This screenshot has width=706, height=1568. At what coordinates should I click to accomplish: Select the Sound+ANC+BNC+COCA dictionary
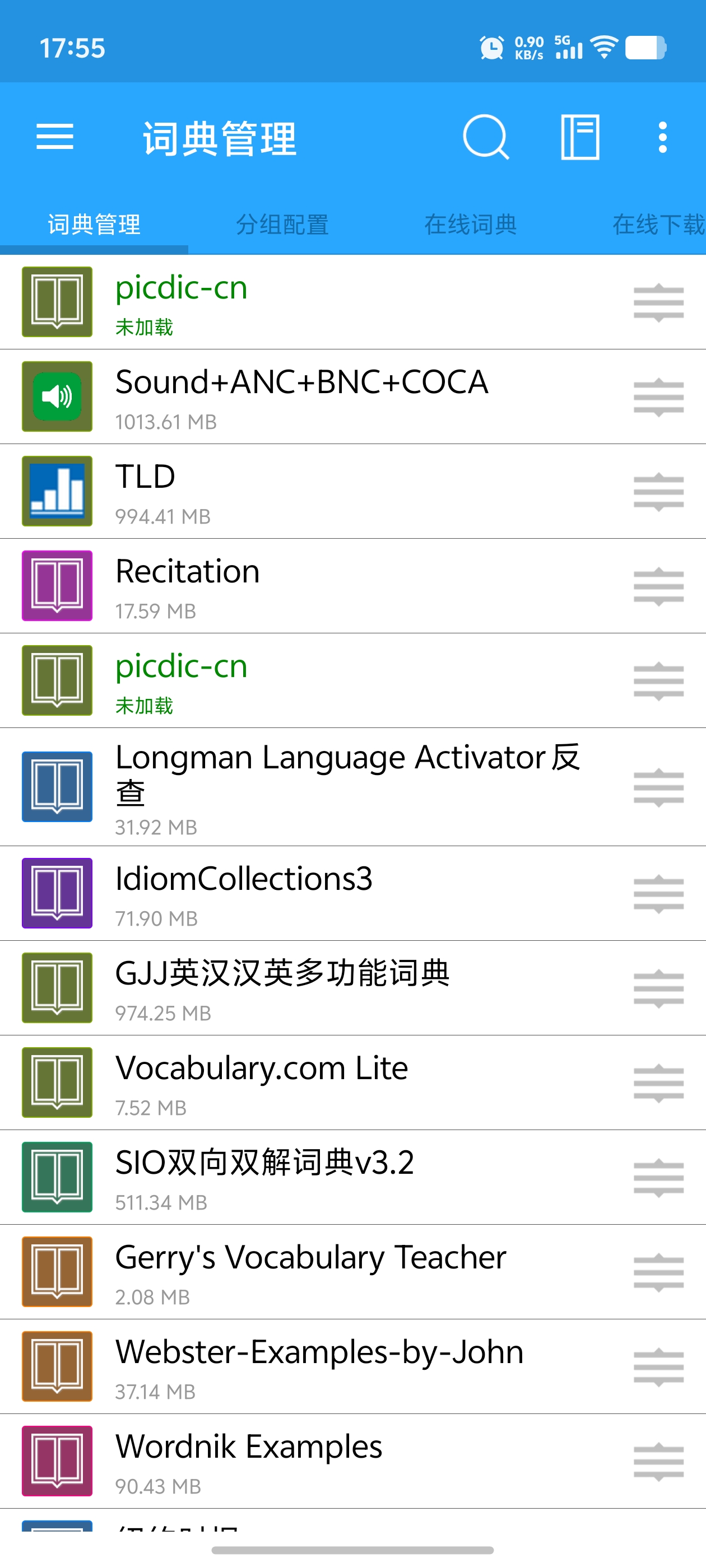301,396
